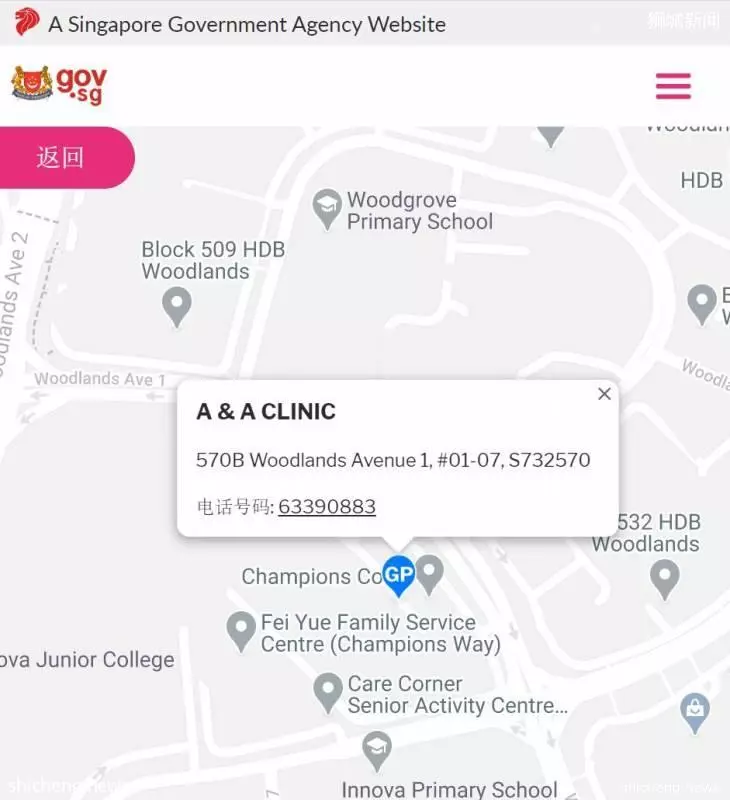
Task: Tap the Block 509 HDB Woodlands pin
Action: tap(177, 304)
